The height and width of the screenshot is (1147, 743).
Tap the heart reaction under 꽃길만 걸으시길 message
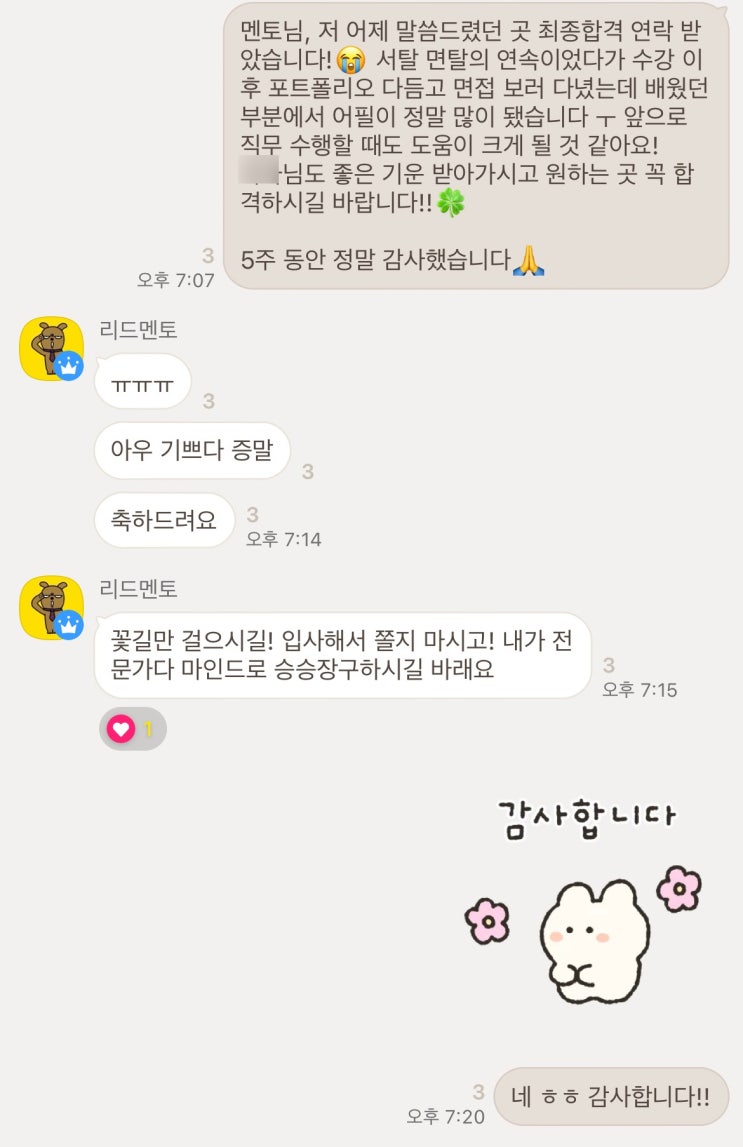132,729
